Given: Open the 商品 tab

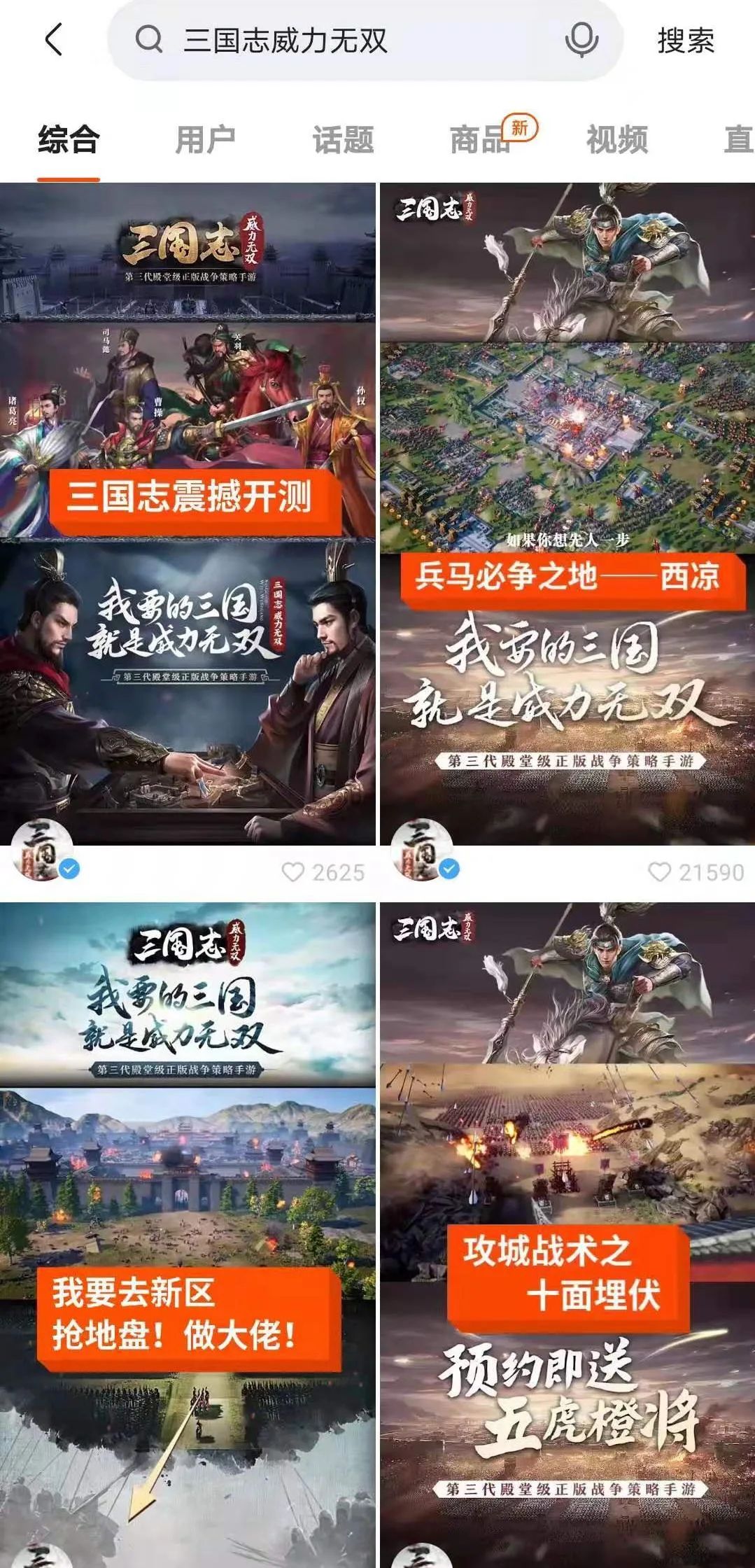Looking at the screenshot, I should tap(480, 140).
